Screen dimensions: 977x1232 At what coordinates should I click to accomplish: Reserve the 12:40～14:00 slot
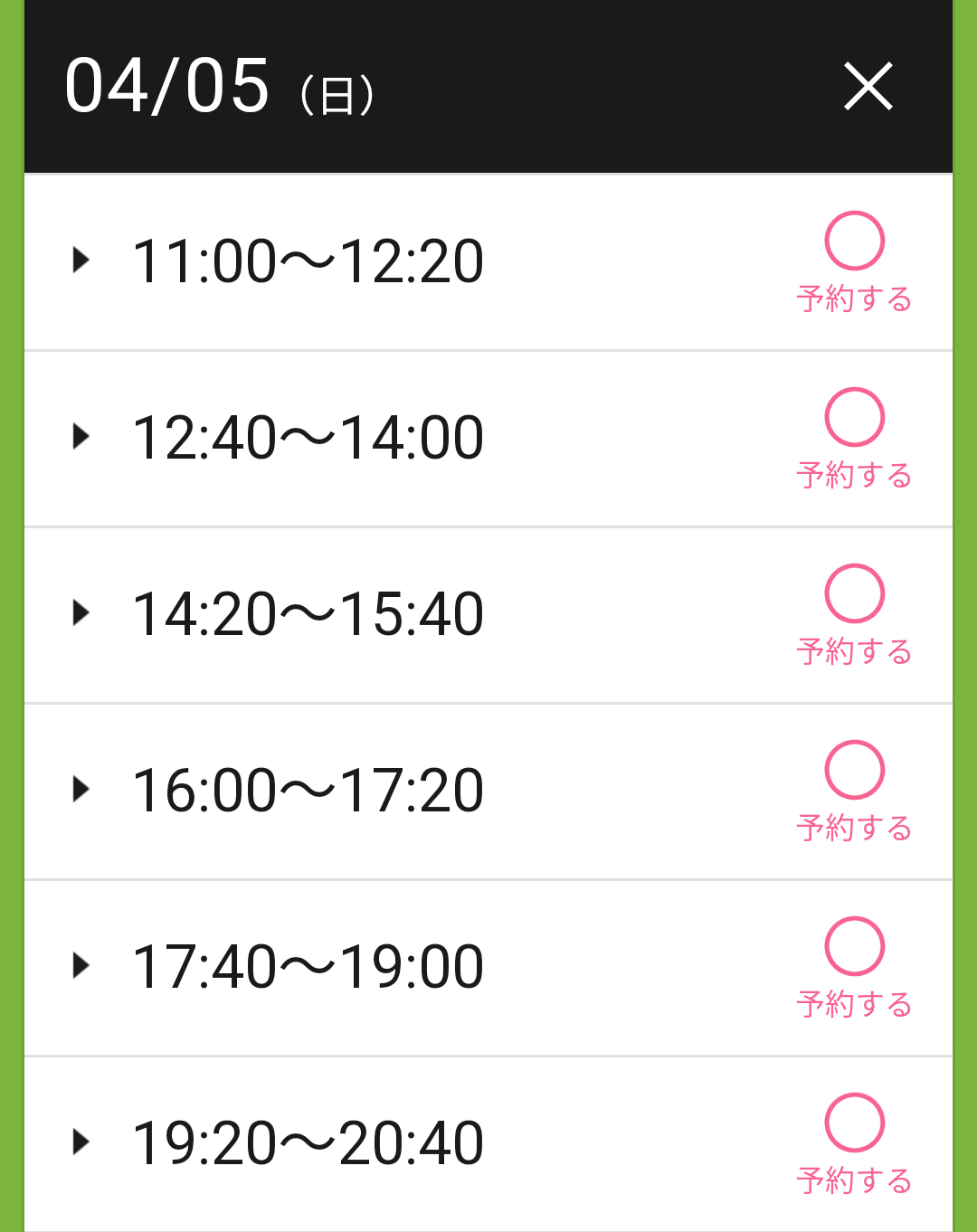click(854, 439)
